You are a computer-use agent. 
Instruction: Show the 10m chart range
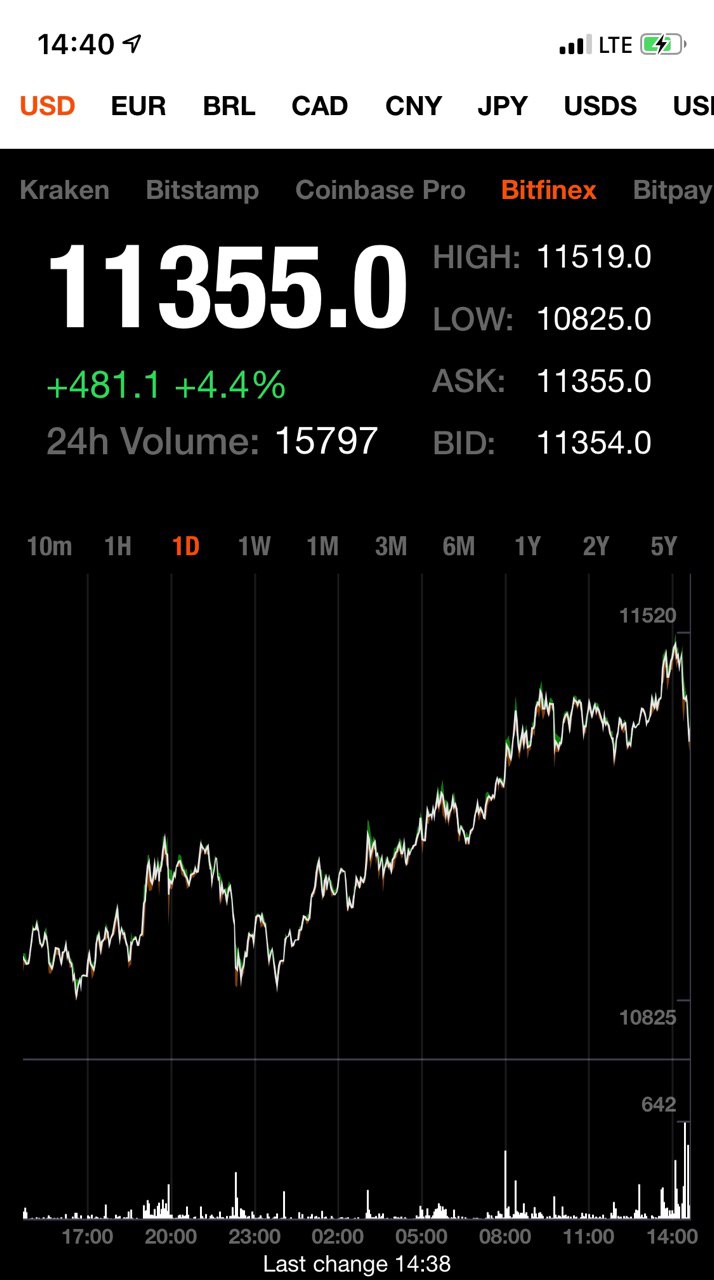tap(49, 546)
